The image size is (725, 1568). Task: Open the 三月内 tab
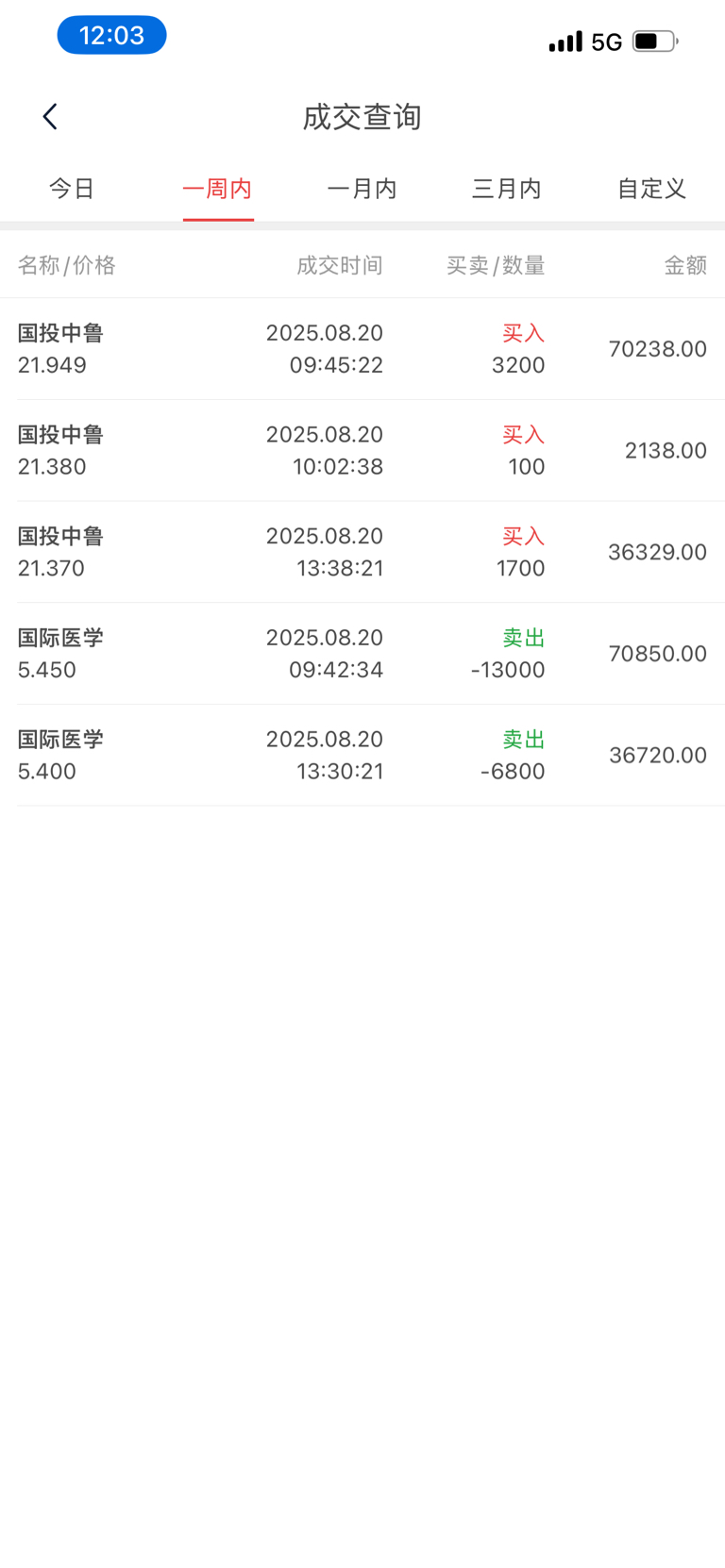[507, 189]
